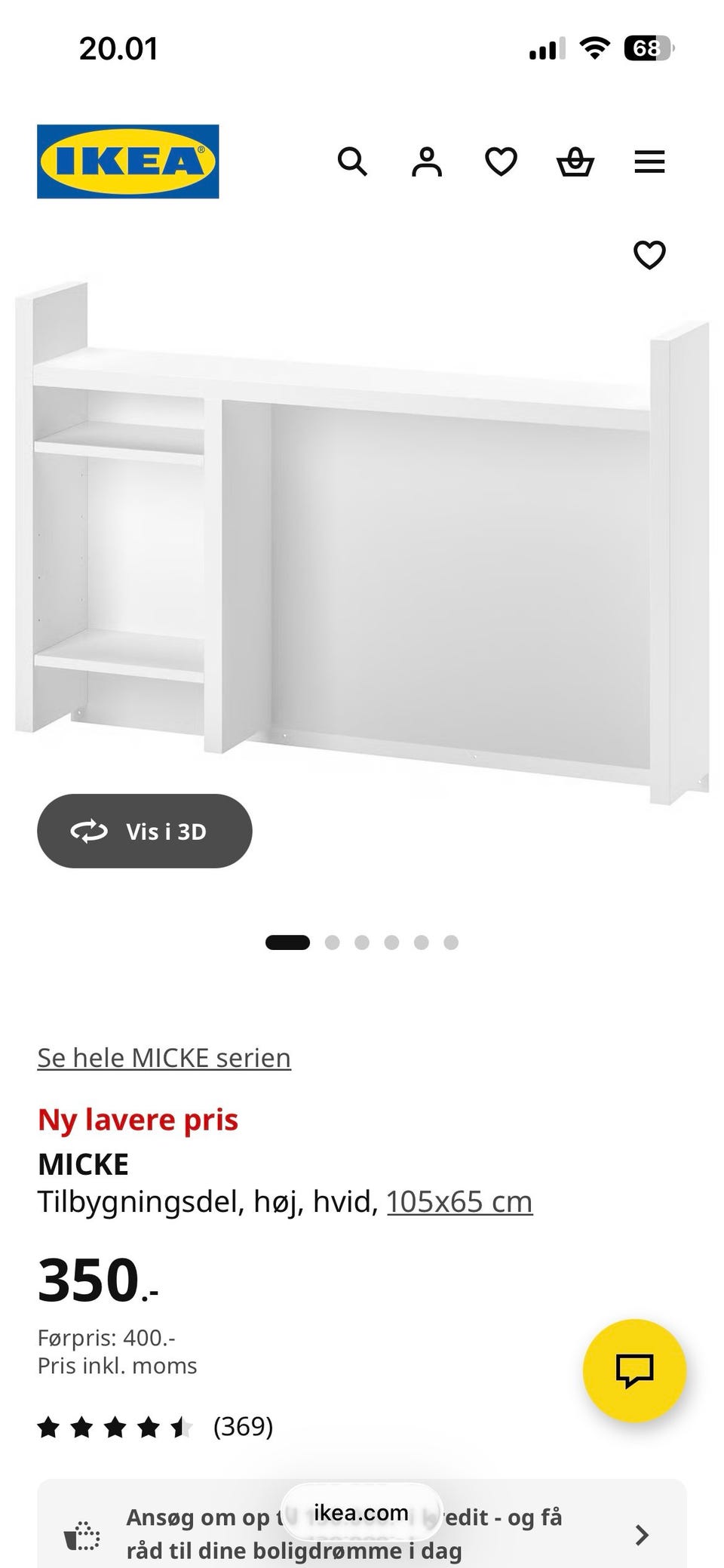Open the search function
Image resolution: width=724 pixels, height=1568 pixels.
pyautogui.click(x=351, y=161)
